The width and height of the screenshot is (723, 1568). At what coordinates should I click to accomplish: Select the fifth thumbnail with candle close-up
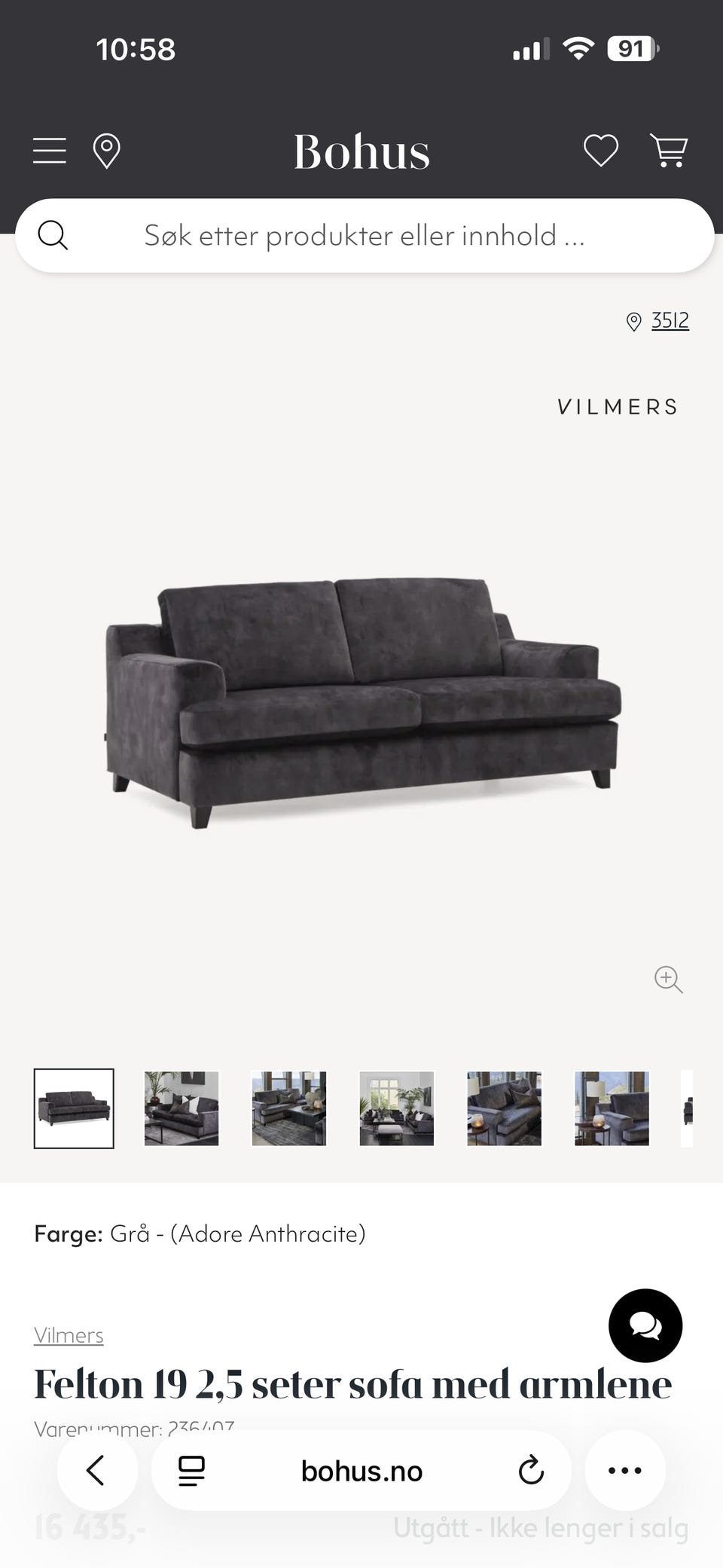click(x=505, y=1108)
